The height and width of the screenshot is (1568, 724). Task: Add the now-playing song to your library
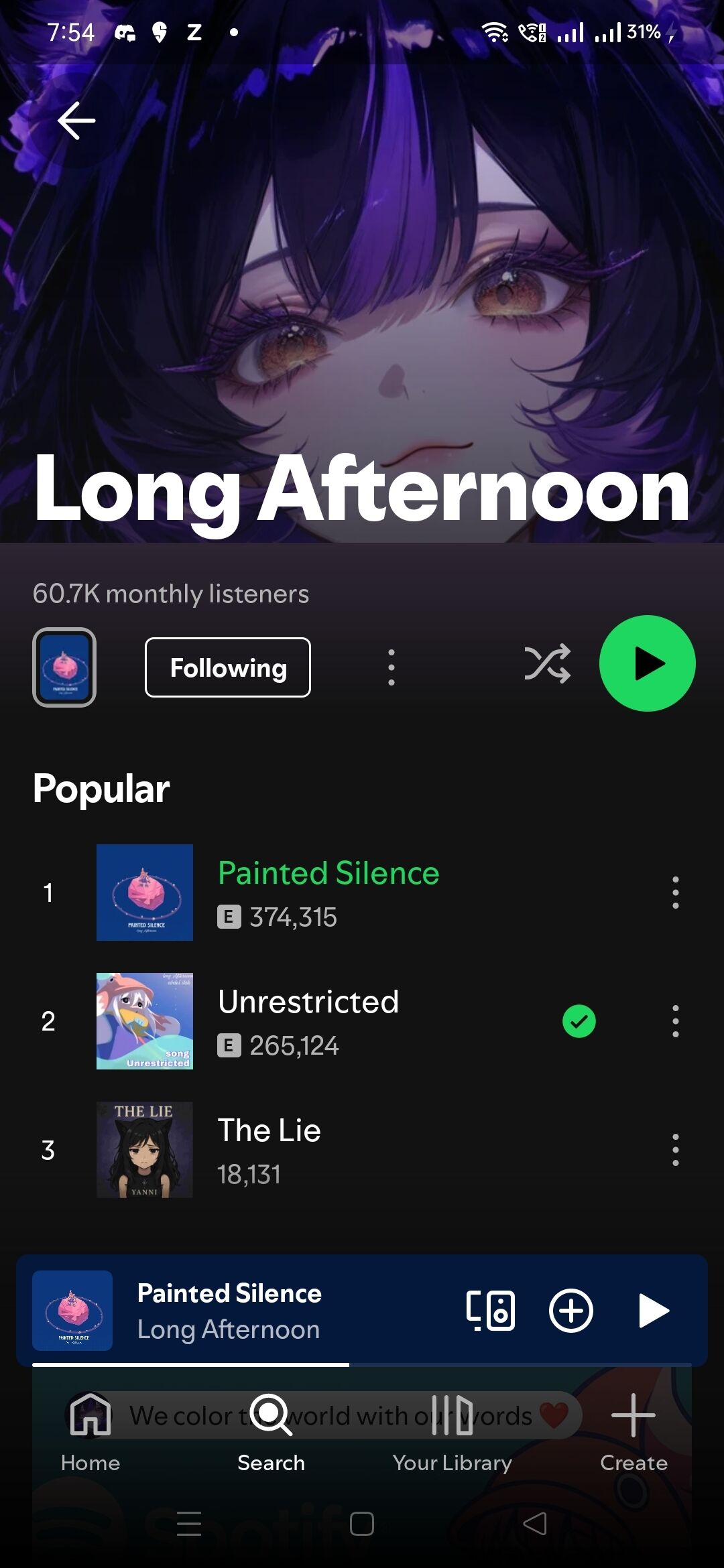coord(571,1310)
